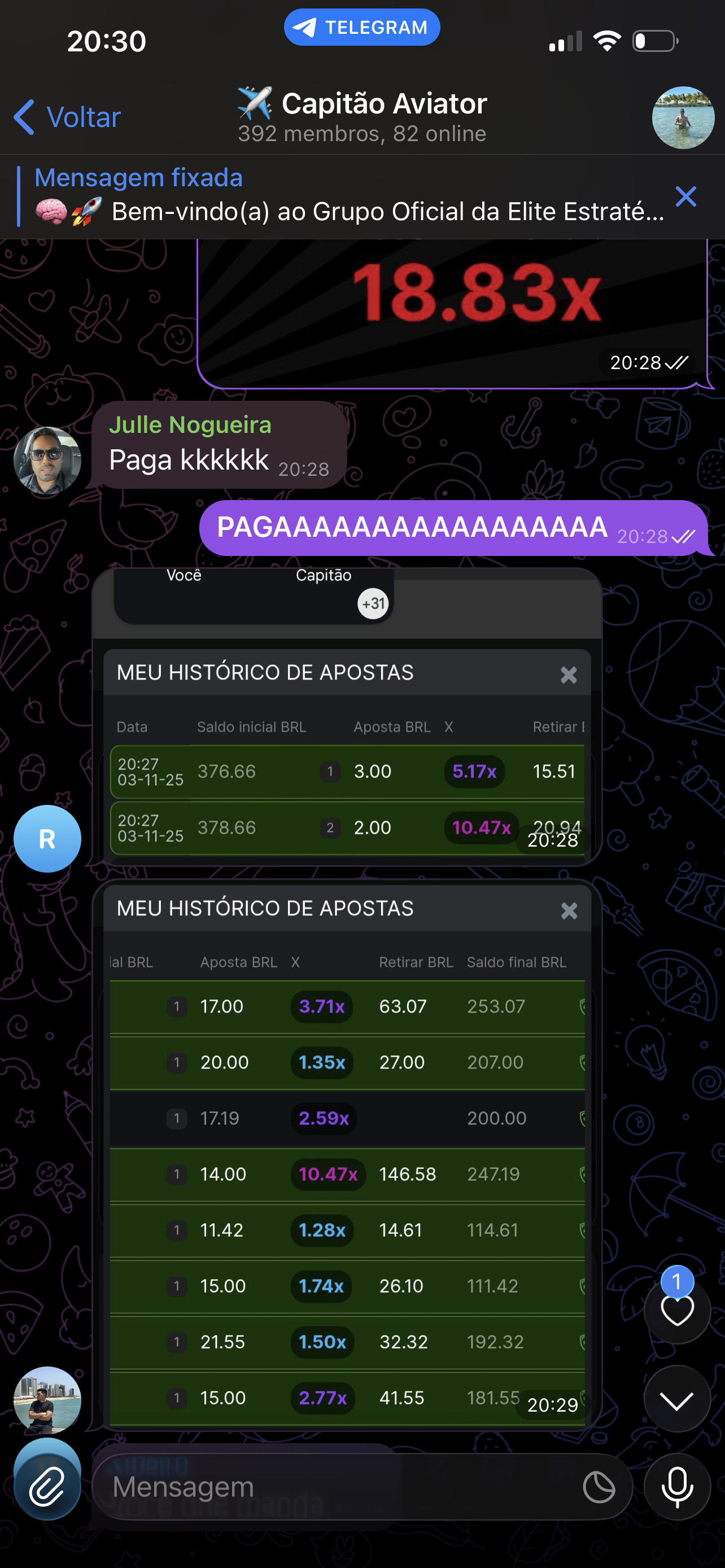Tap the blue TELEGRAM banner at top
Image resolution: width=725 pixels, height=1568 pixels.
click(362, 26)
